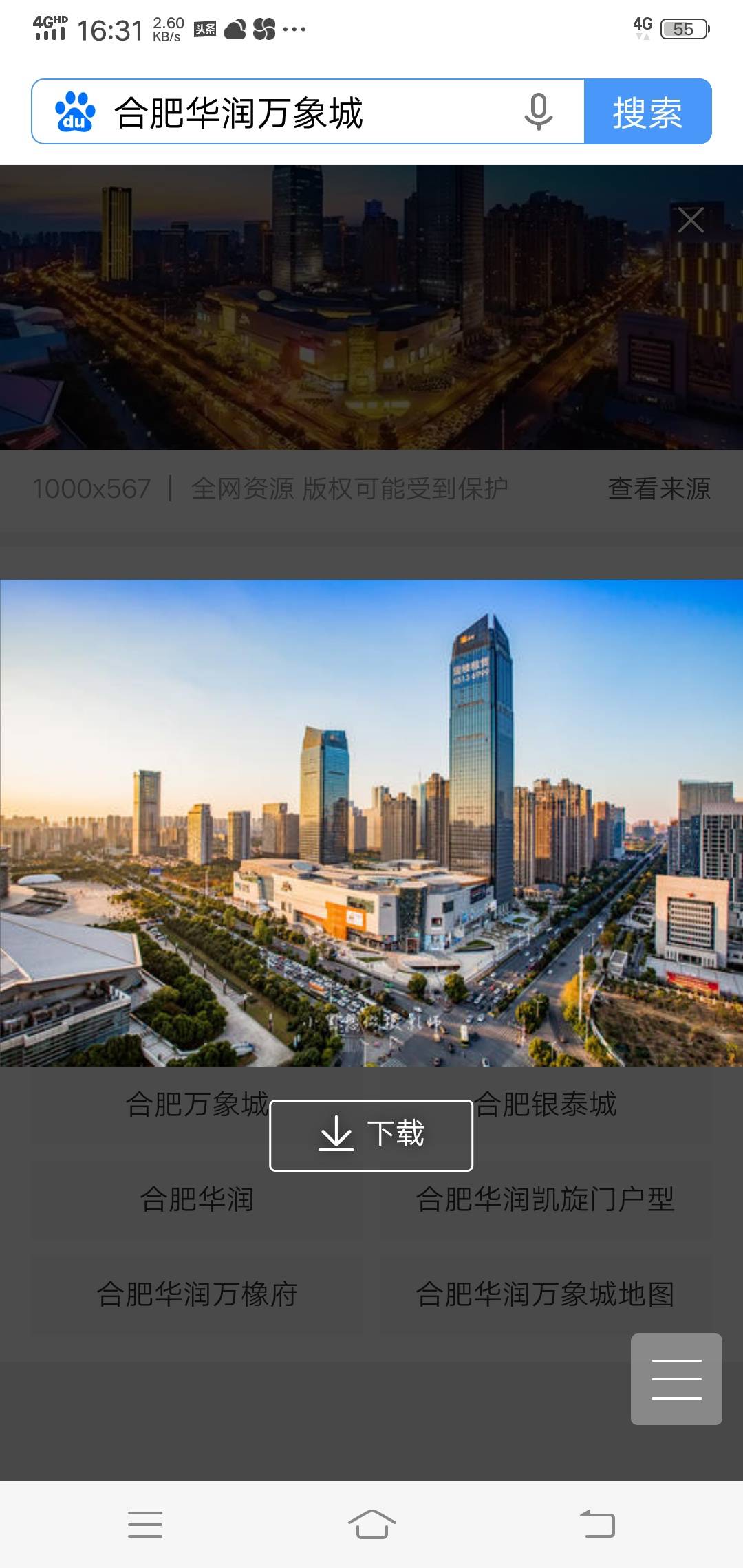The width and height of the screenshot is (743, 1568).
Task: Open related search 合肥银泰城
Action: (546, 1104)
